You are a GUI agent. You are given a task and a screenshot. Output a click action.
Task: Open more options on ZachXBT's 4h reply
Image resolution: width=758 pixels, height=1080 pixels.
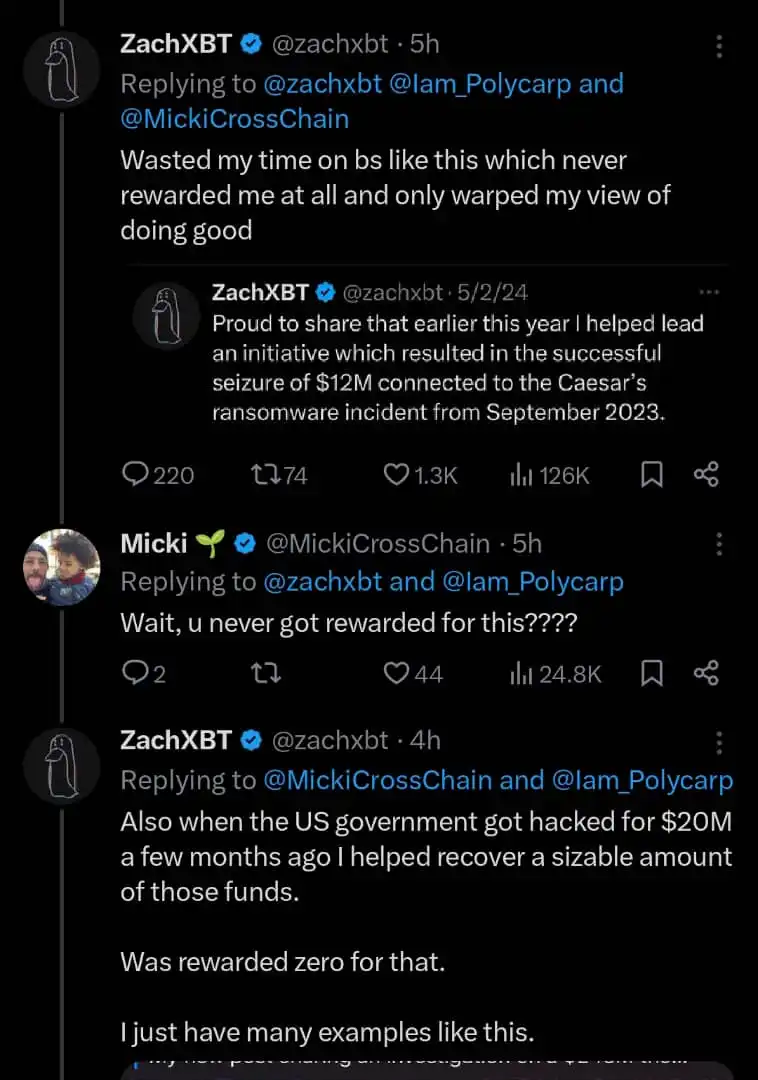click(x=720, y=742)
